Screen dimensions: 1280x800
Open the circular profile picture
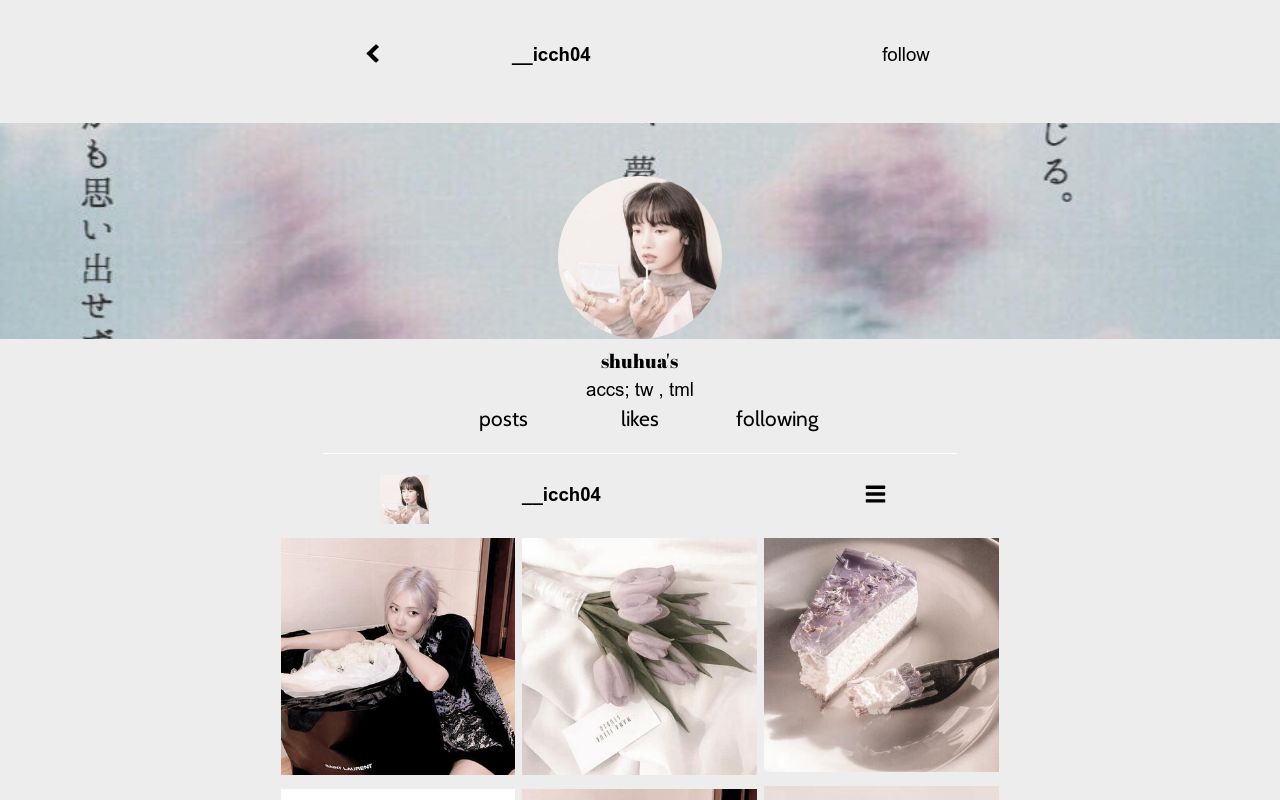pyautogui.click(x=640, y=257)
